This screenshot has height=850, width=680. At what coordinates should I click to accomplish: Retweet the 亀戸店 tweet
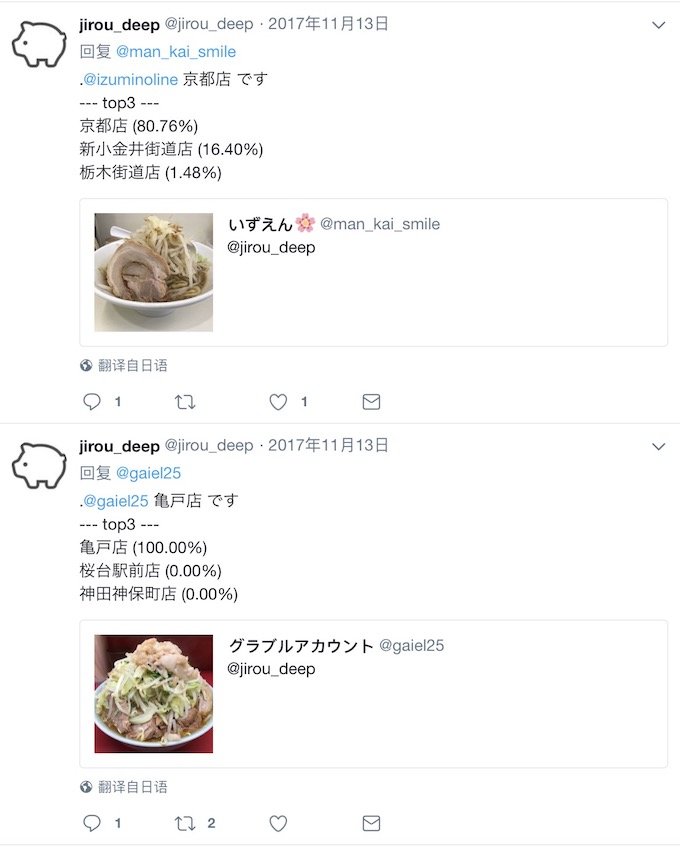point(185,824)
